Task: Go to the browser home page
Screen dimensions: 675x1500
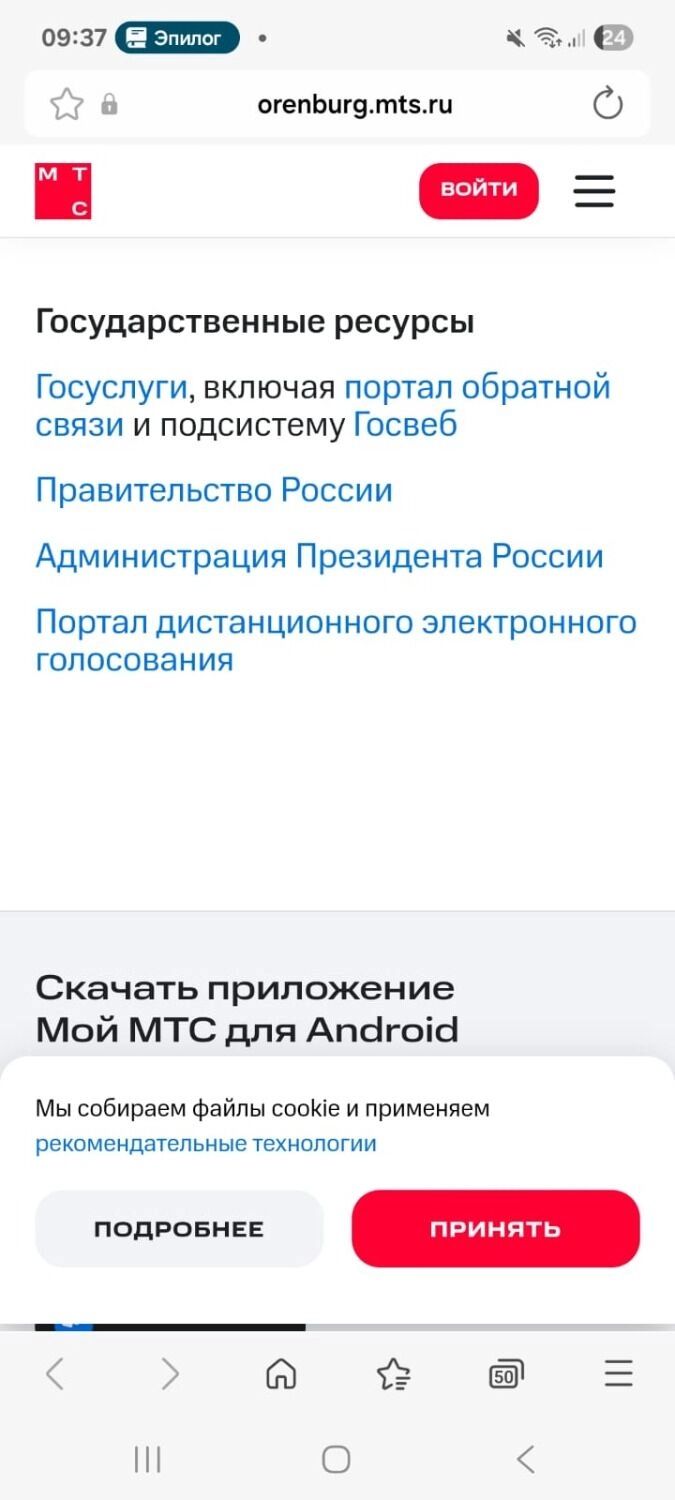Action: click(x=281, y=1375)
